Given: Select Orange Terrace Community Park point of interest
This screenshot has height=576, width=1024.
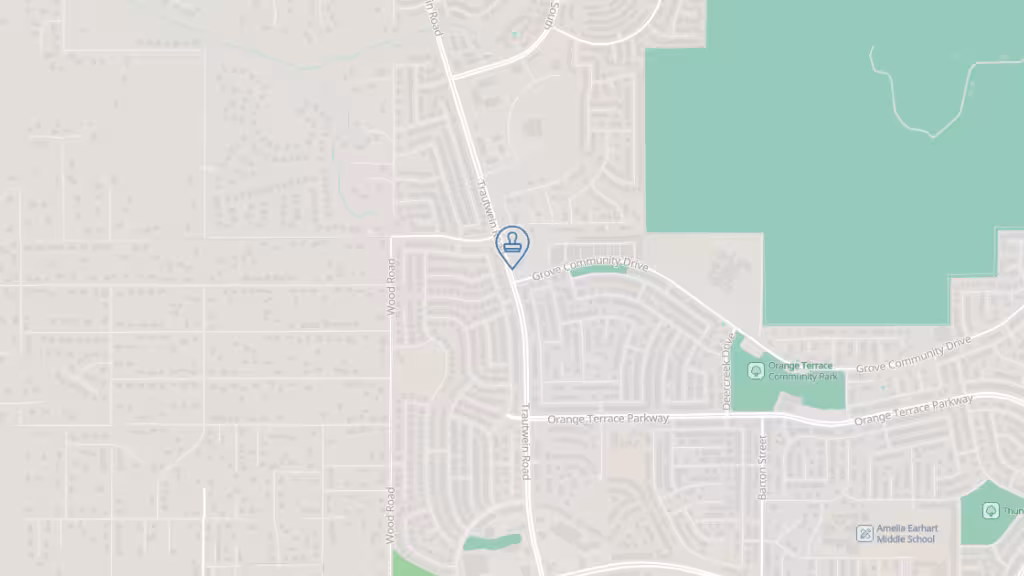Looking at the screenshot, I should pyautogui.click(x=756, y=371).
